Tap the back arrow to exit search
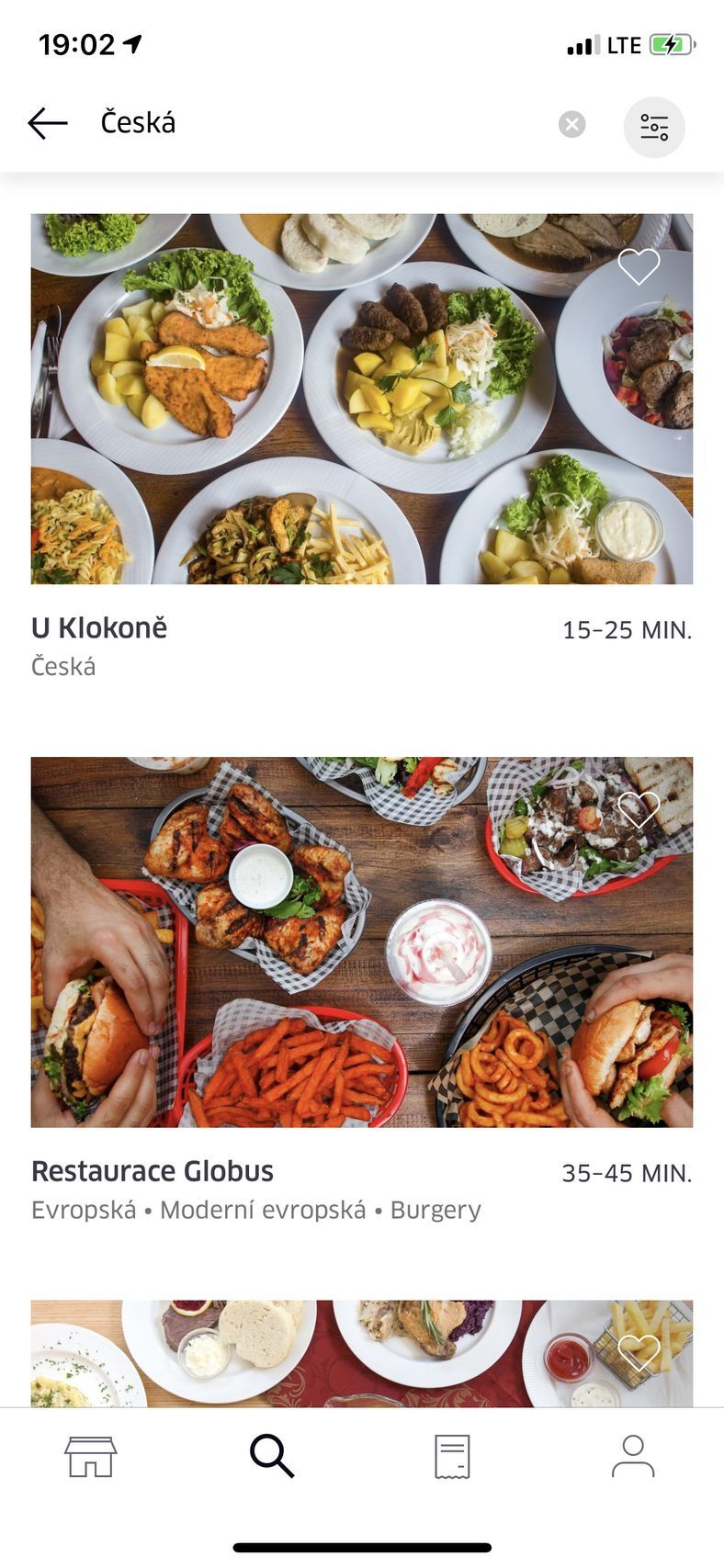The width and height of the screenshot is (724, 1568). point(46,122)
